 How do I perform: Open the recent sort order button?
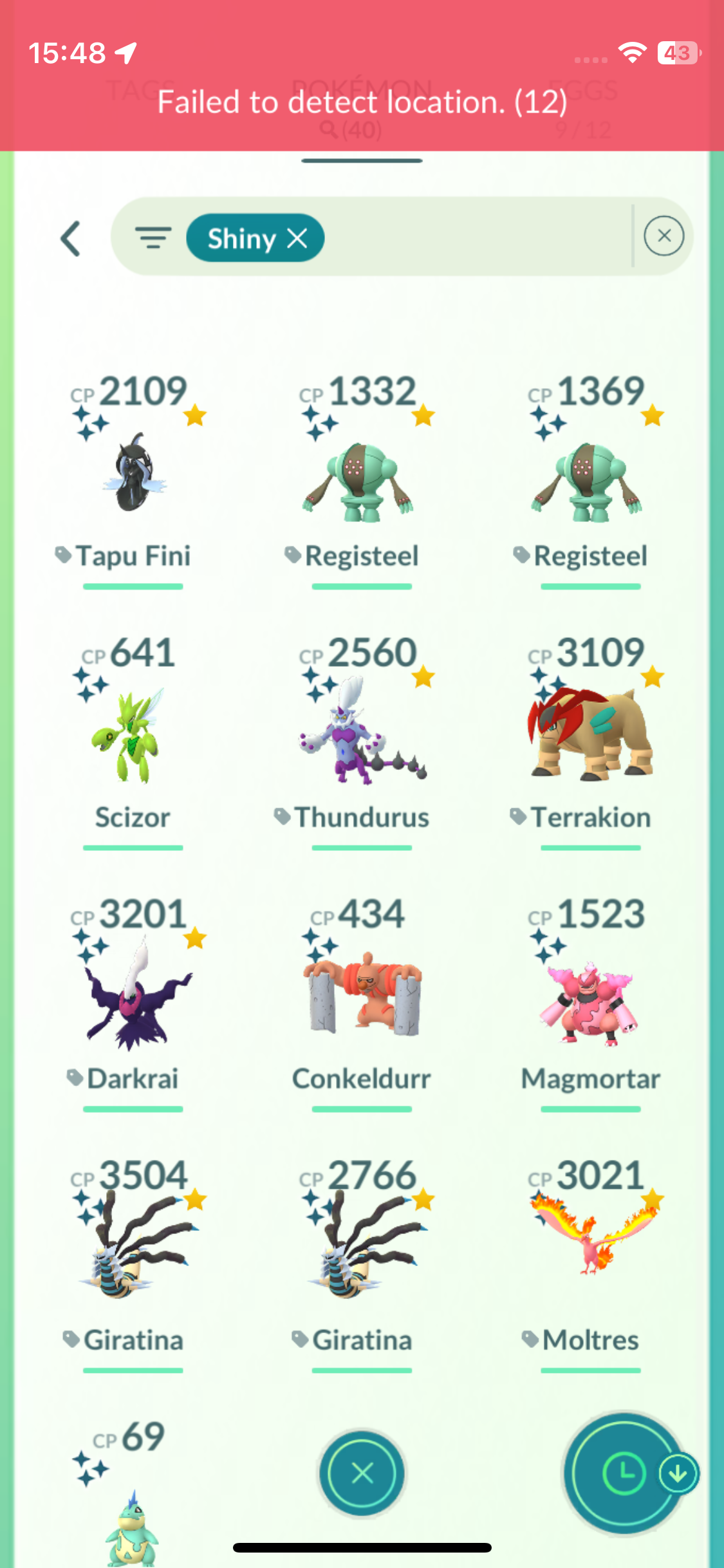(x=623, y=1473)
